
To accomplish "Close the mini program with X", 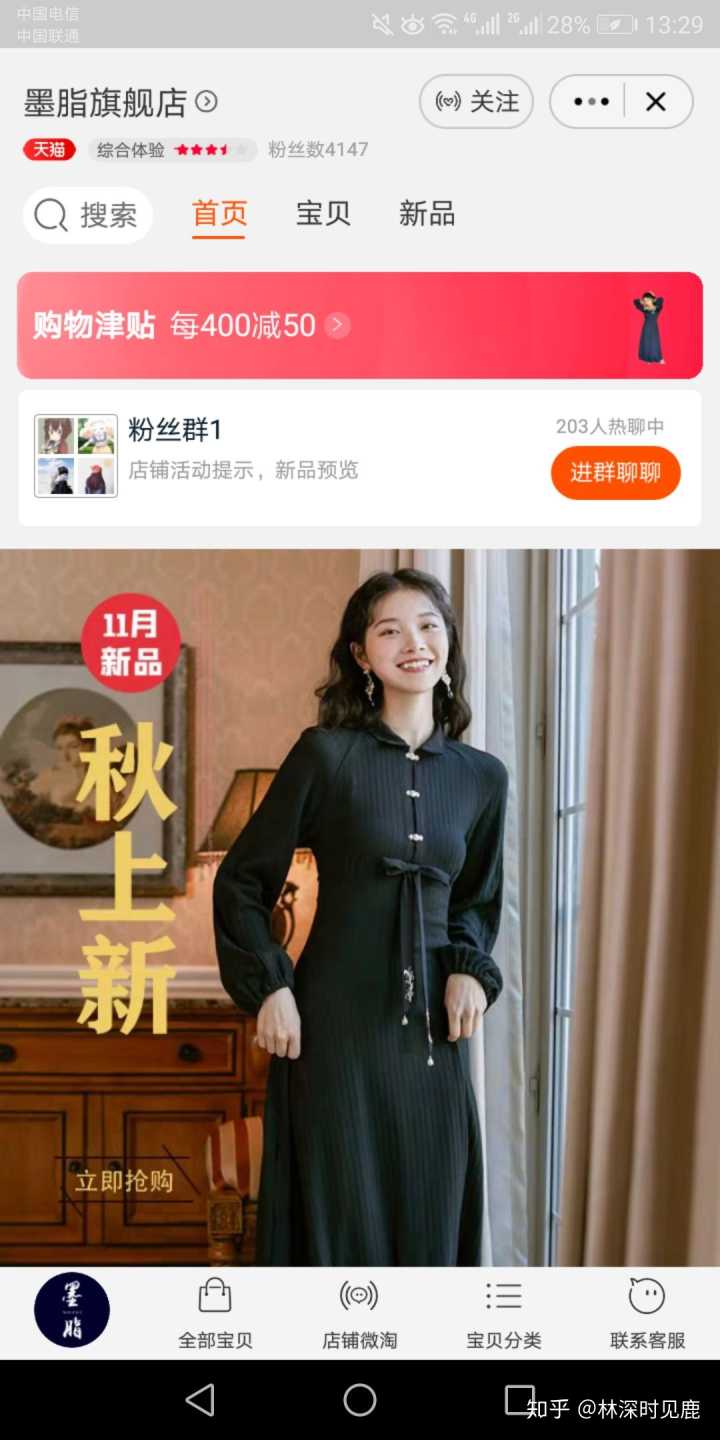I will pos(656,102).
